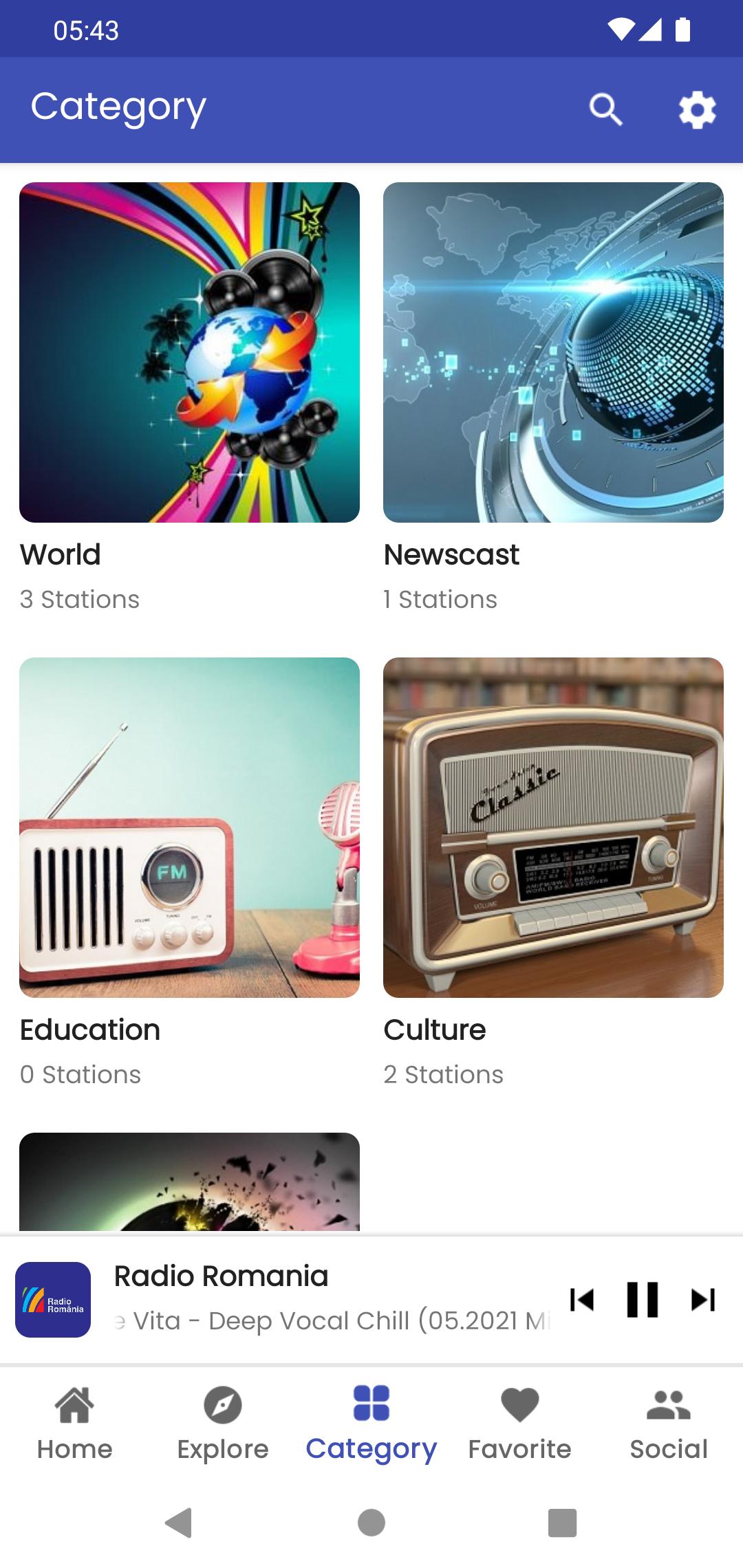Viewport: 743px width, 1568px height.
Task: Skip to the previous station
Action: click(x=581, y=1300)
